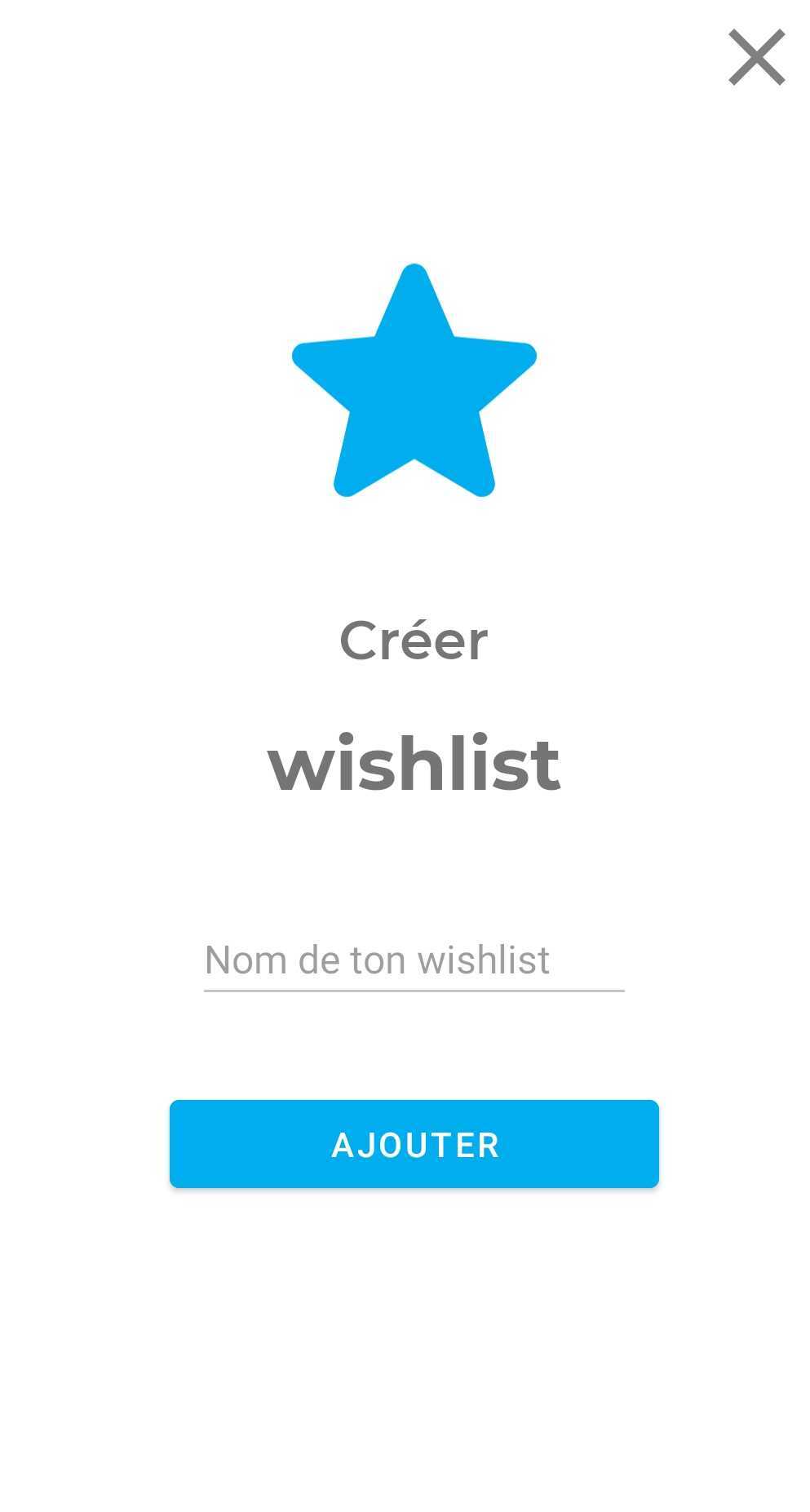Viewport: 810px width, 1512px height.
Task: Tap the AJOUTER button
Action: point(414,1143)
